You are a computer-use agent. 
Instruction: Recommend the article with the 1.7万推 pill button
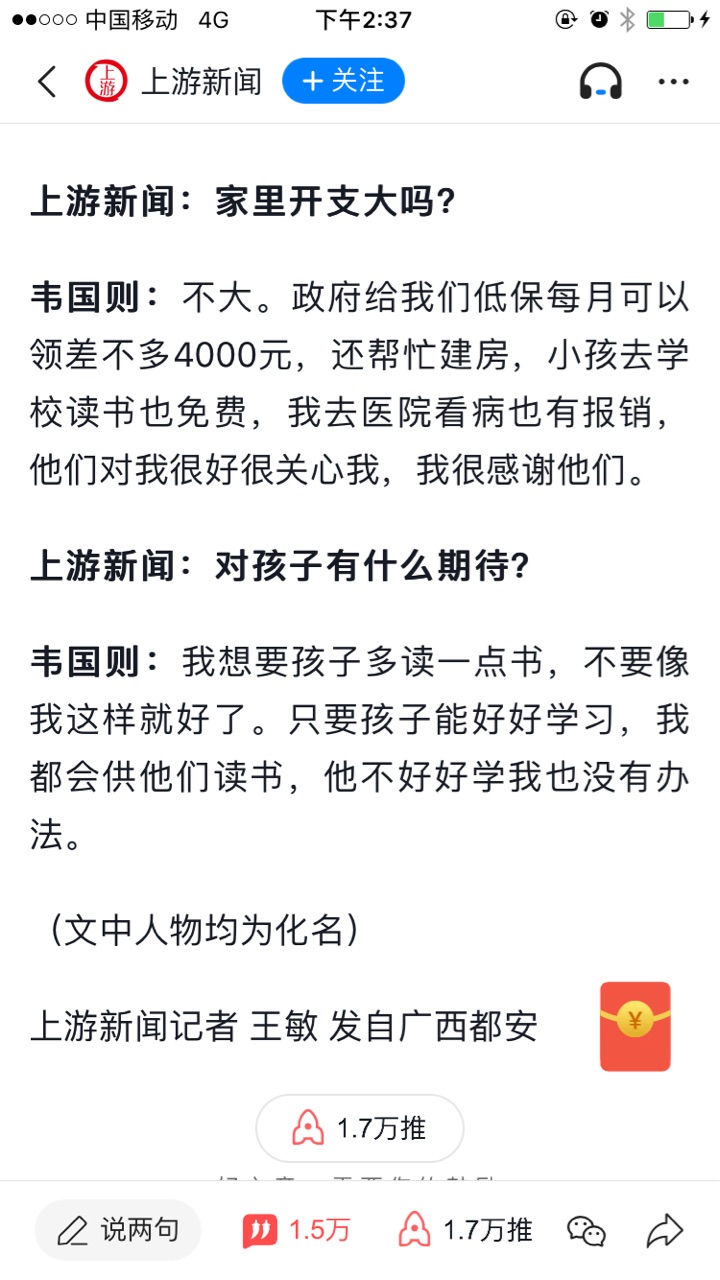[360, 1128]
